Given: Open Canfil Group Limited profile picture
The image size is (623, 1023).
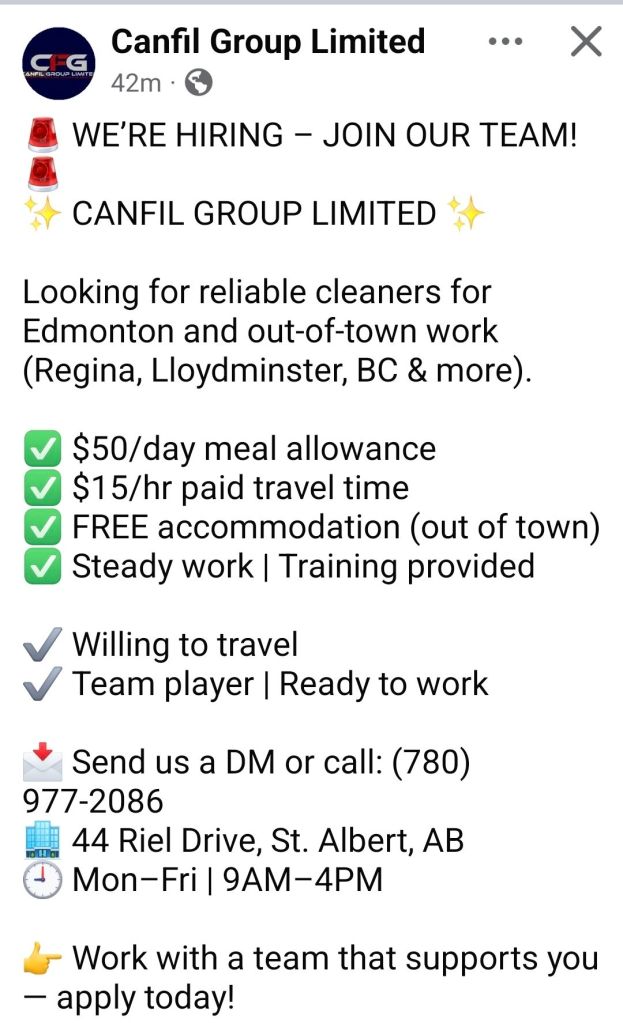Looking at the screenshot, I should (x=58, y=63).
